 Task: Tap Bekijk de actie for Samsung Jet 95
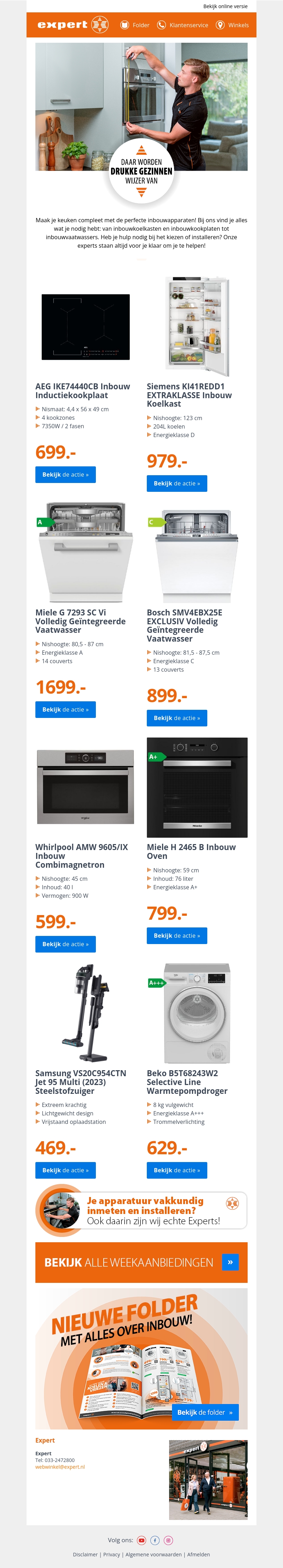(65, 1170)
